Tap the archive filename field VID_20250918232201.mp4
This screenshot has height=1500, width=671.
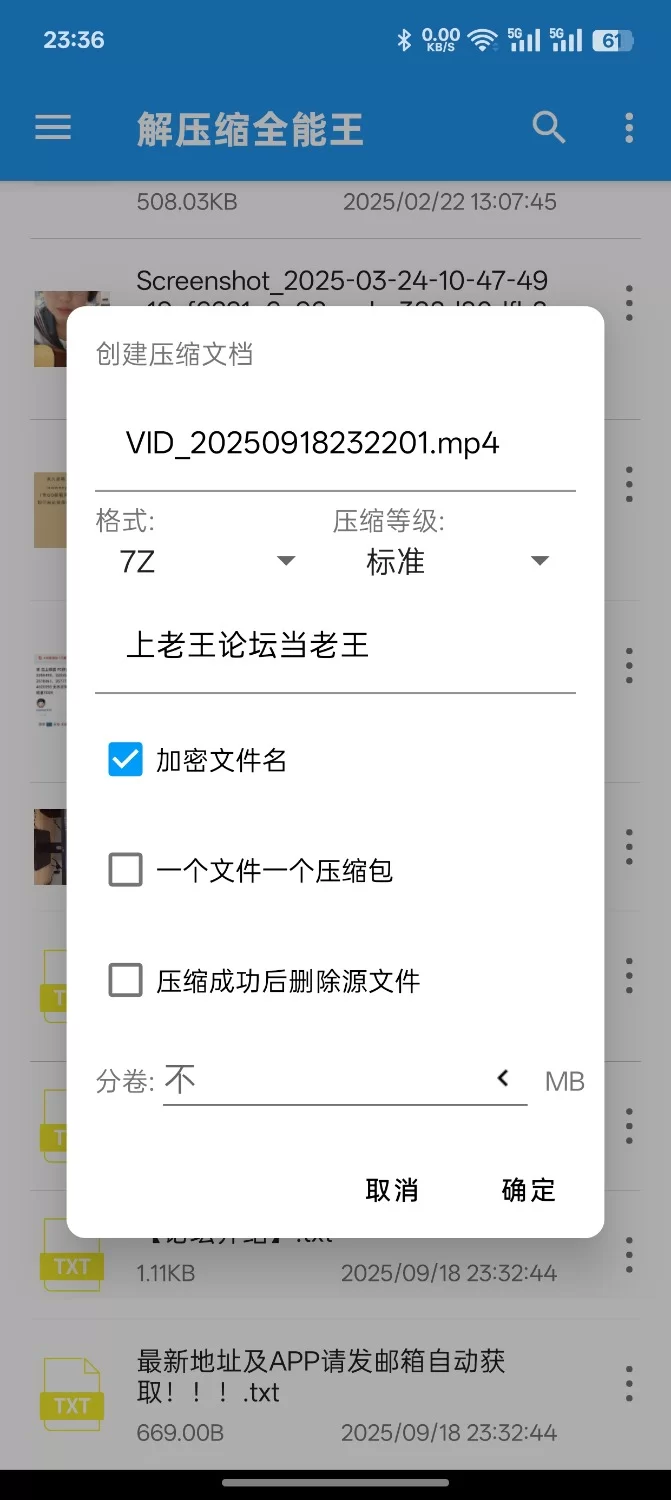(334, 444)
